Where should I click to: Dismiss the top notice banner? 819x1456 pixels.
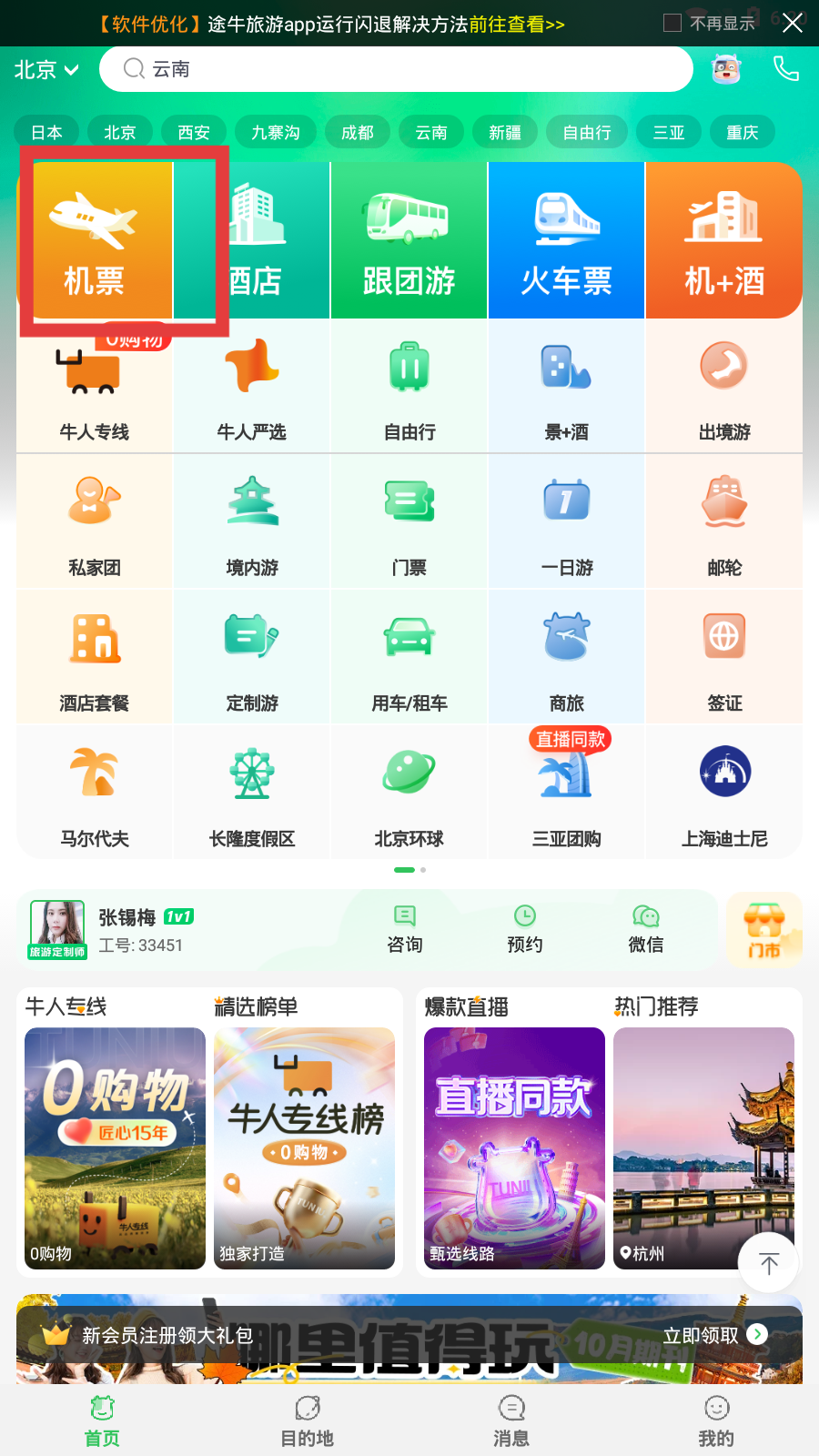(793, 23)
